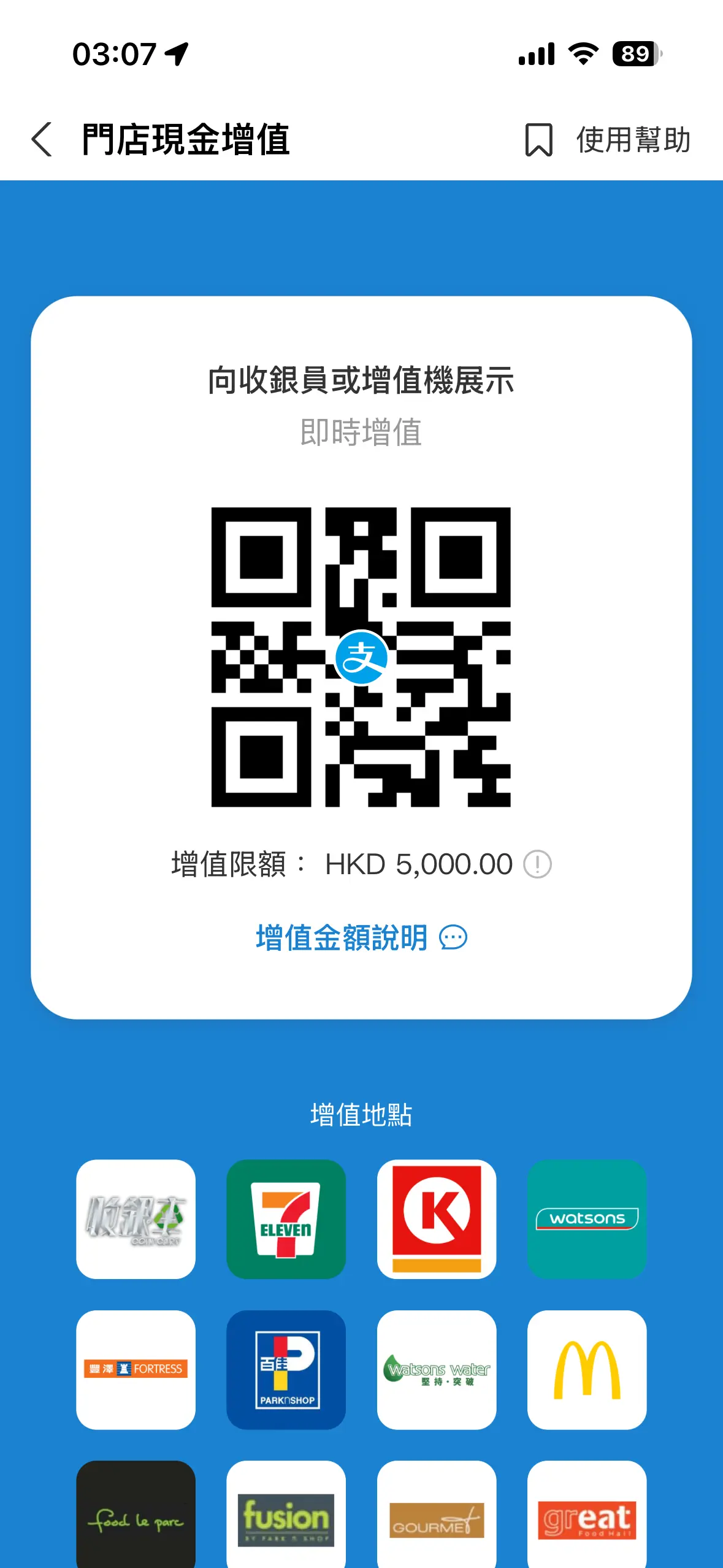
Task: Open the McDonald's location tile
Action: click(587, 1370)
